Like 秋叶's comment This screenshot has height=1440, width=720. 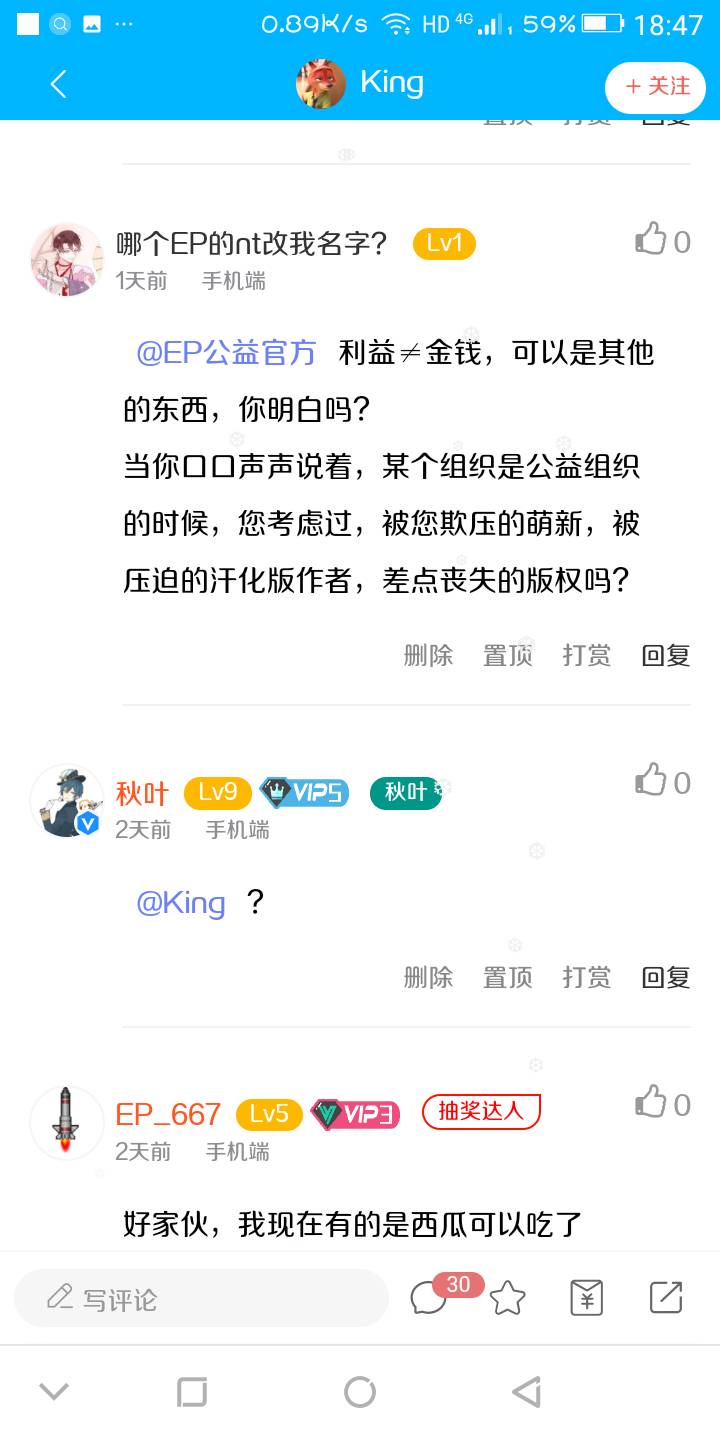[x=662, y=782]
